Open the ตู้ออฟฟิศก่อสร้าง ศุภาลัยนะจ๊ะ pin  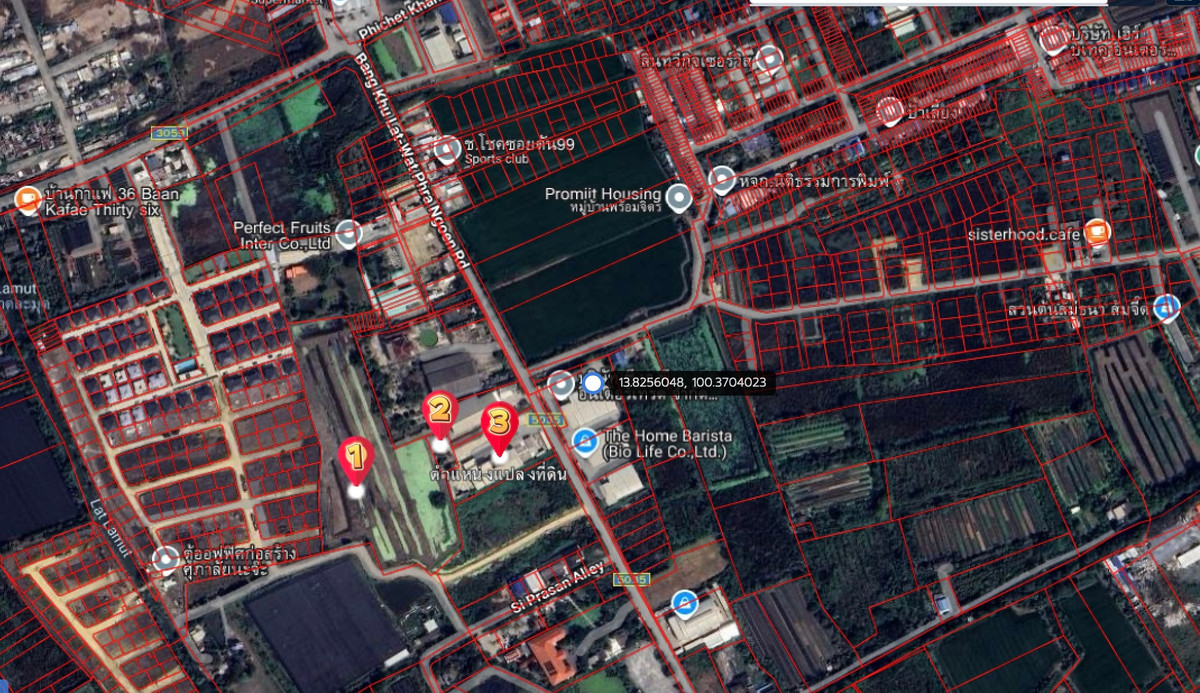coord(166,559)
